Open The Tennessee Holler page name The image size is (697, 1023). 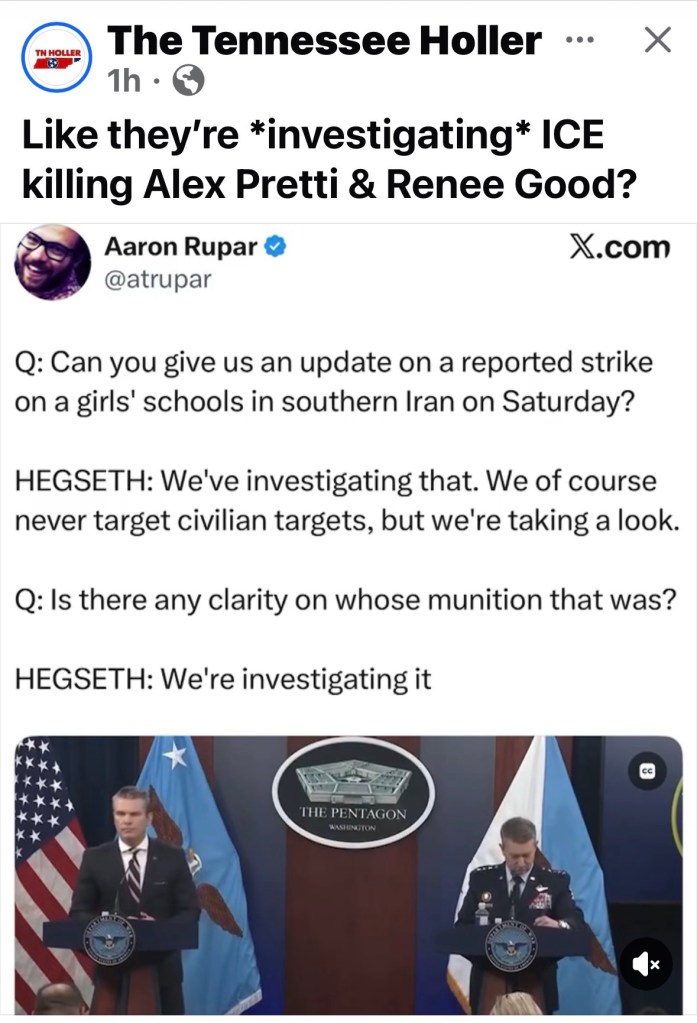coord(324,42)
